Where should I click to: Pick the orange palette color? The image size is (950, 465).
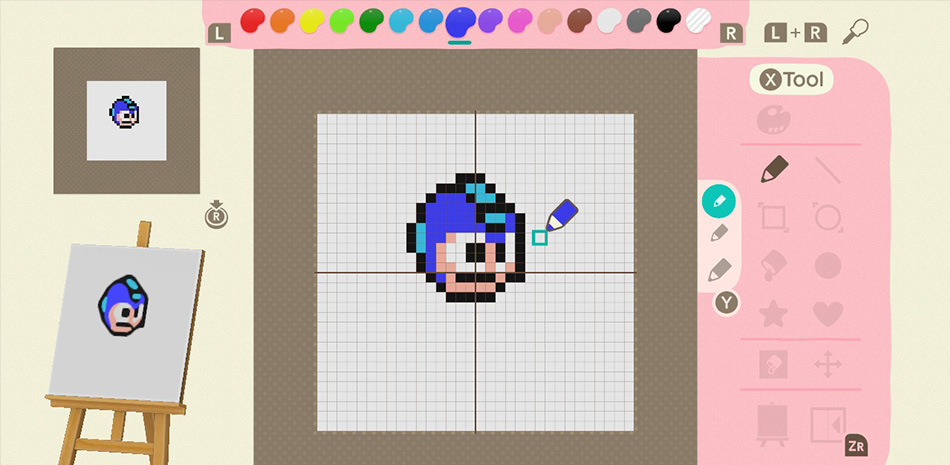pyautogui.click(x=283, y=20)
